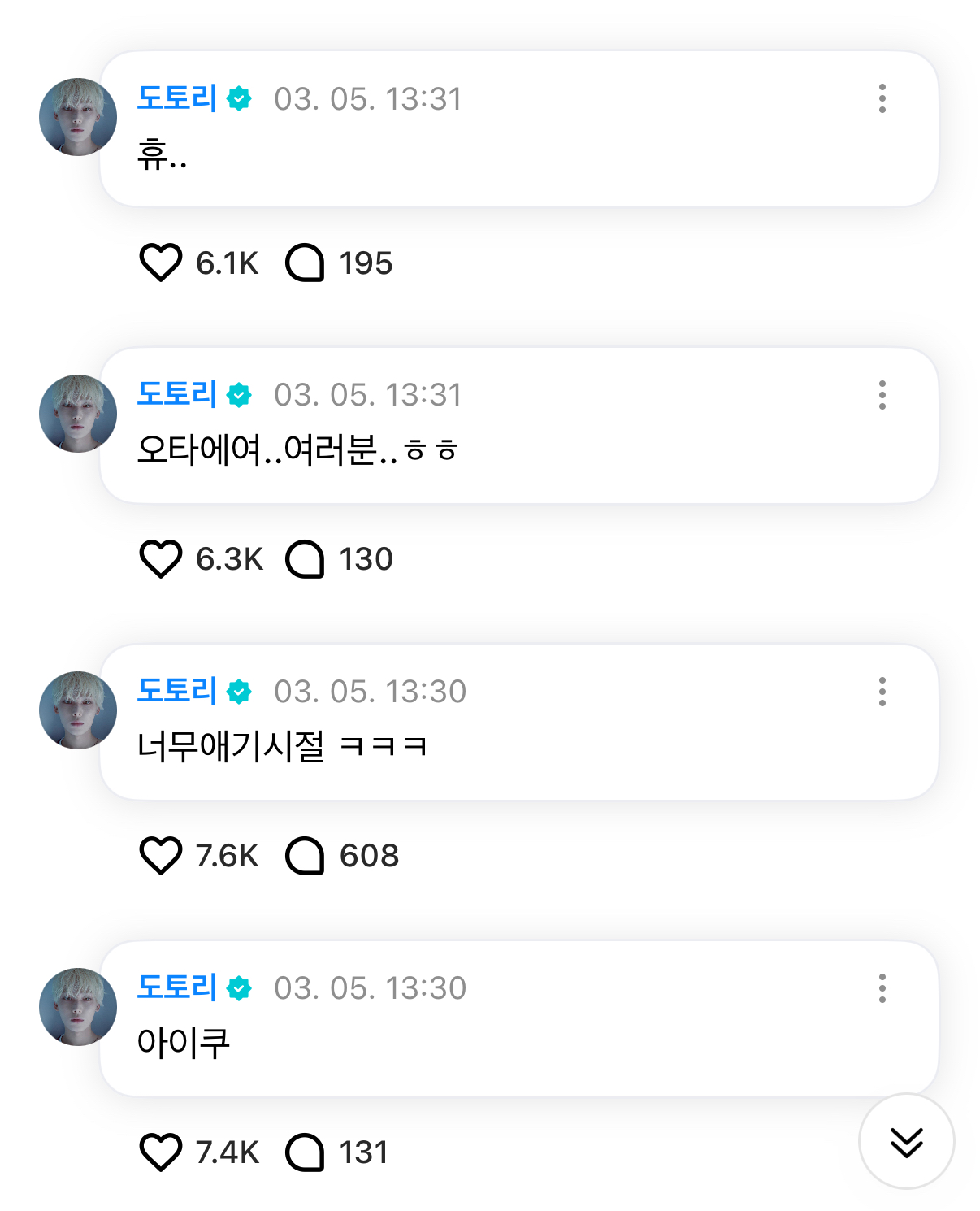980x1211 pixels.
Task: Tap the profile picture beside the 아이쿠 post
Action: pyautogui.click(x=78, y=1007)
